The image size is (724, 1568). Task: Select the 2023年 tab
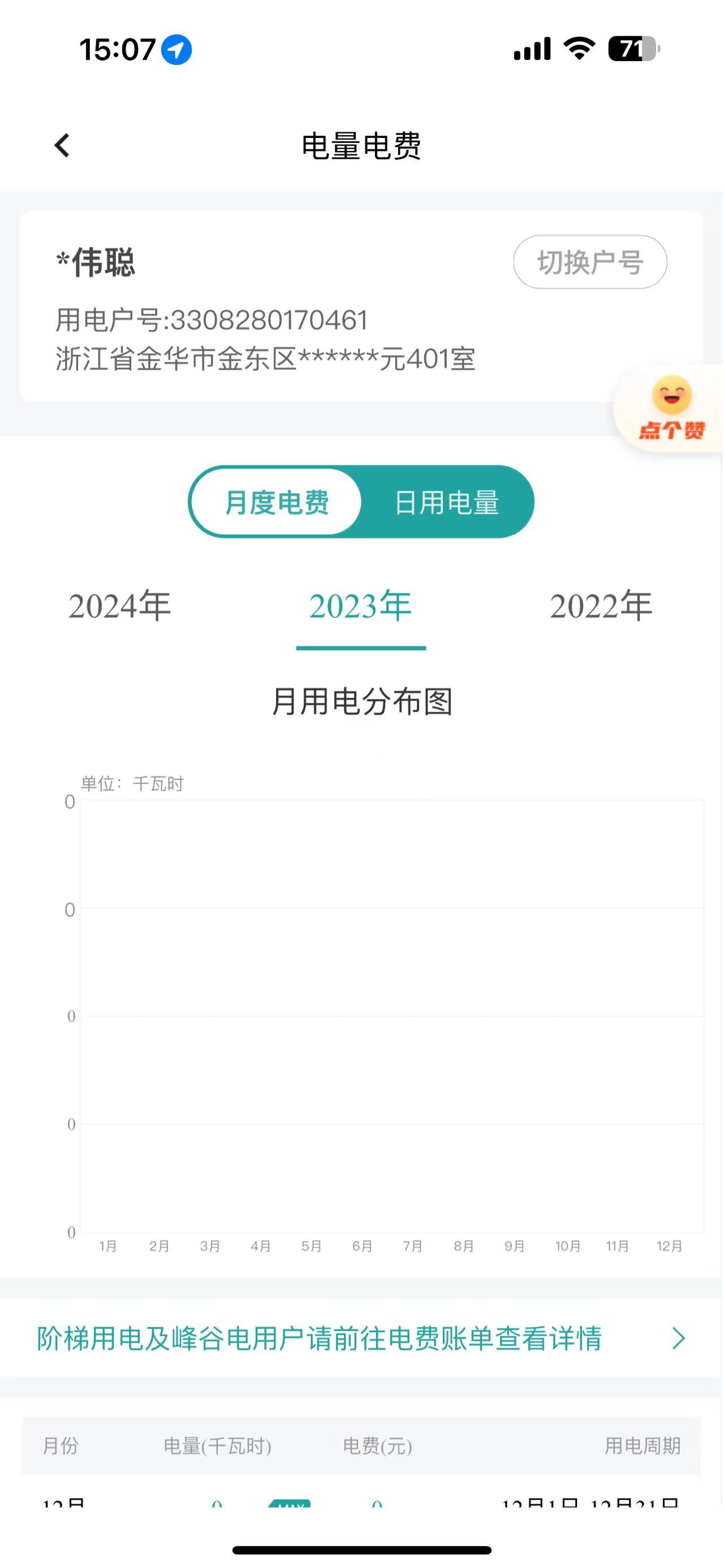point(361,607)
